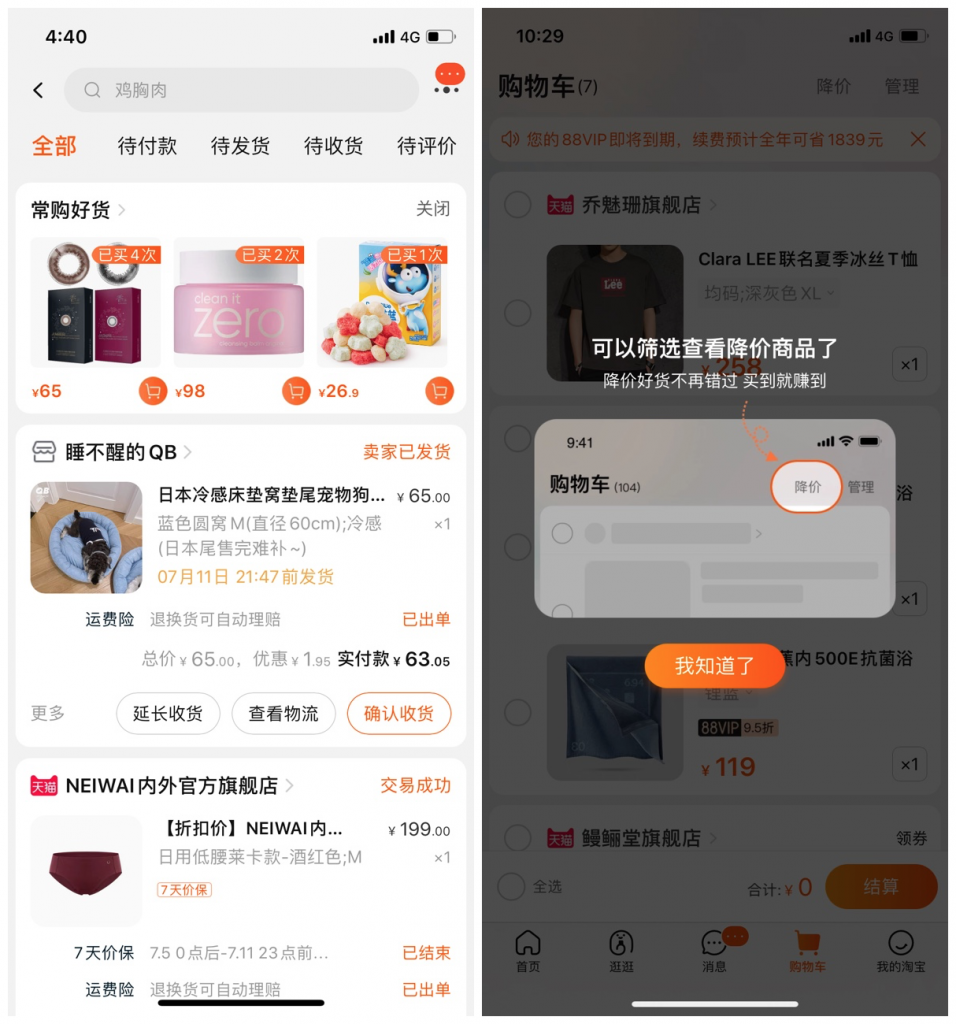
Task: Go back from the orders page
Action: 38,90
